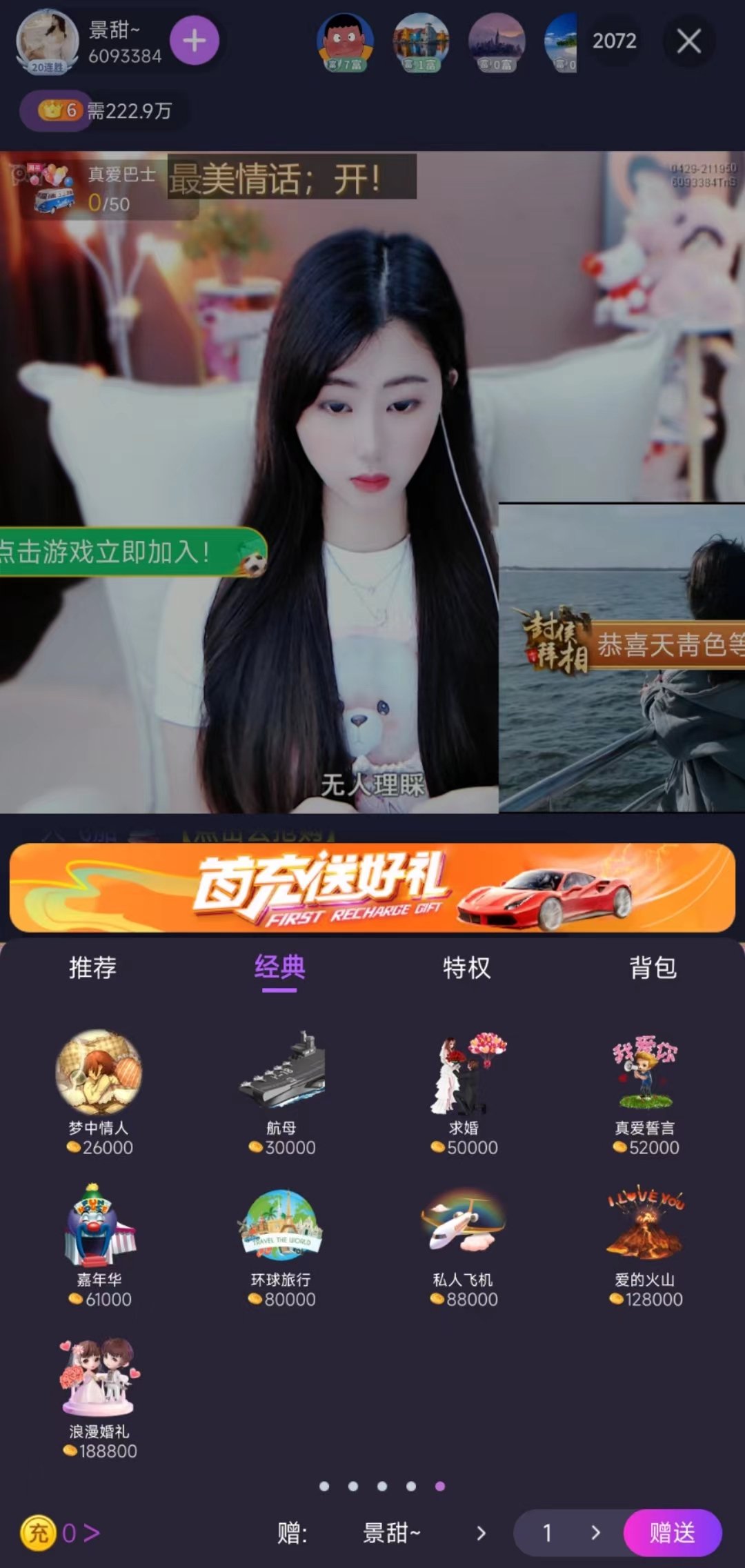The height and width of the screenshot is (1568, 745).
Task: Open the 首充送好礼 first recharge banner
Action: (372, 888)
